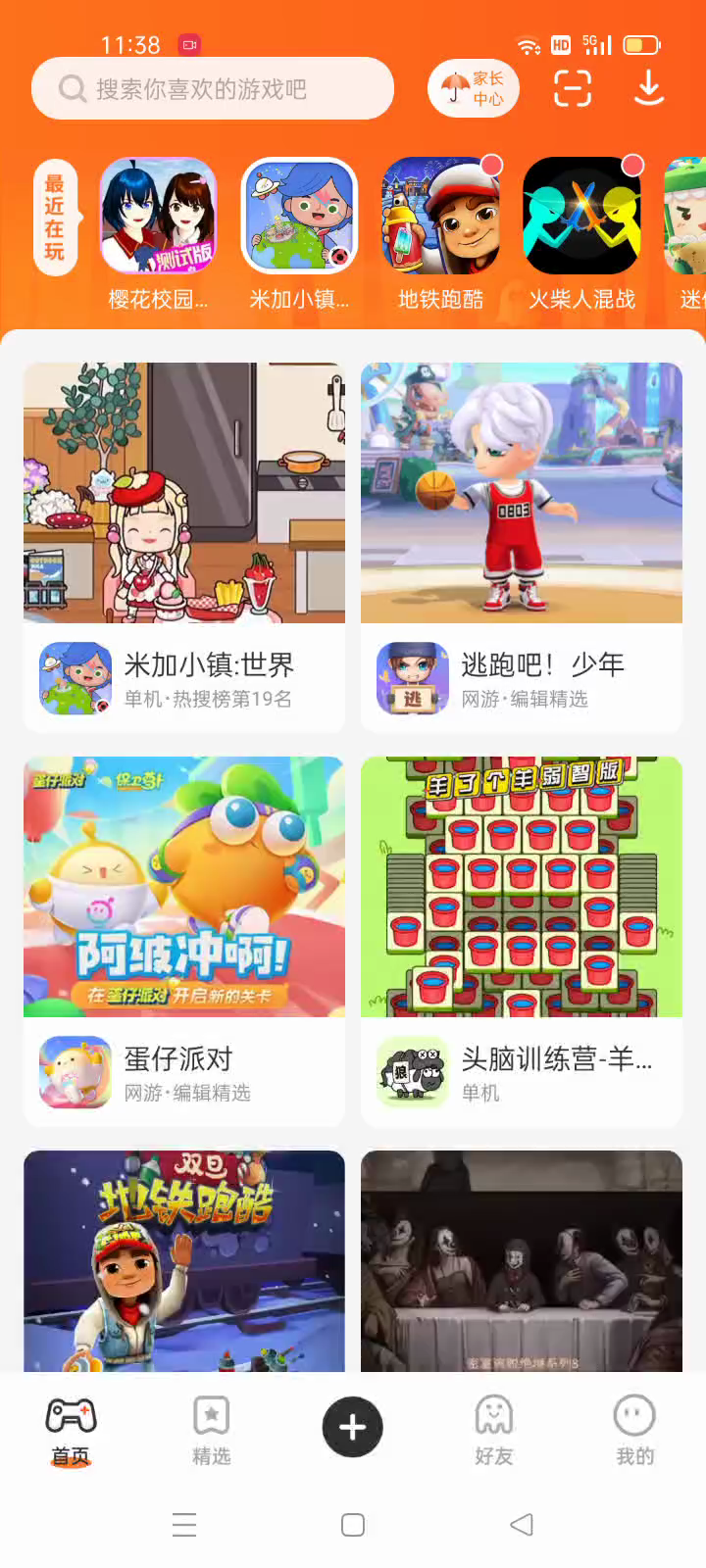This screenshot has height=1568, width=706.
Task: Tap the system back button
Action: [522, 1525]
